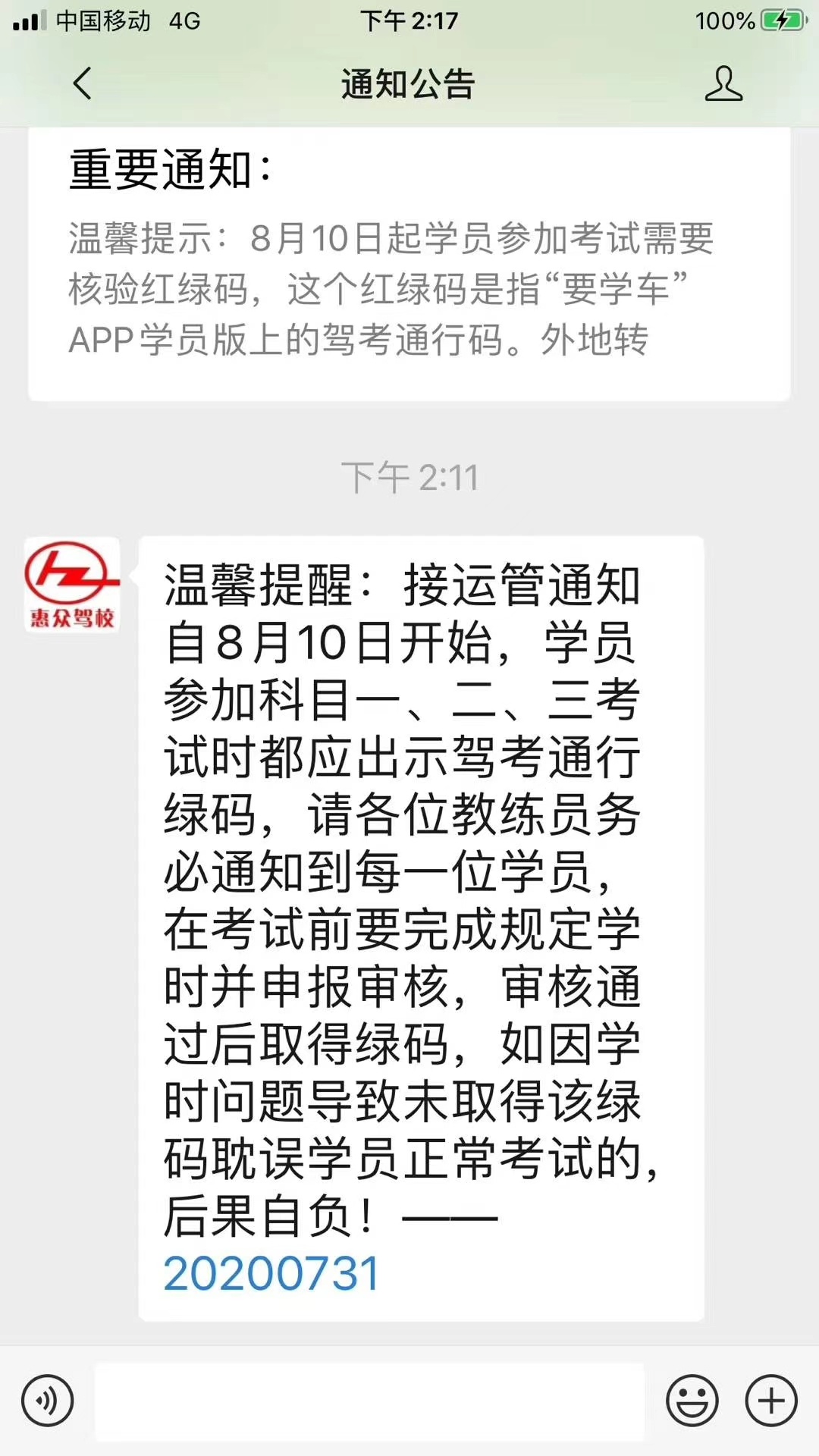The image size is (819, 1456).
Task: Focus the message text field
Action: 369,1401
